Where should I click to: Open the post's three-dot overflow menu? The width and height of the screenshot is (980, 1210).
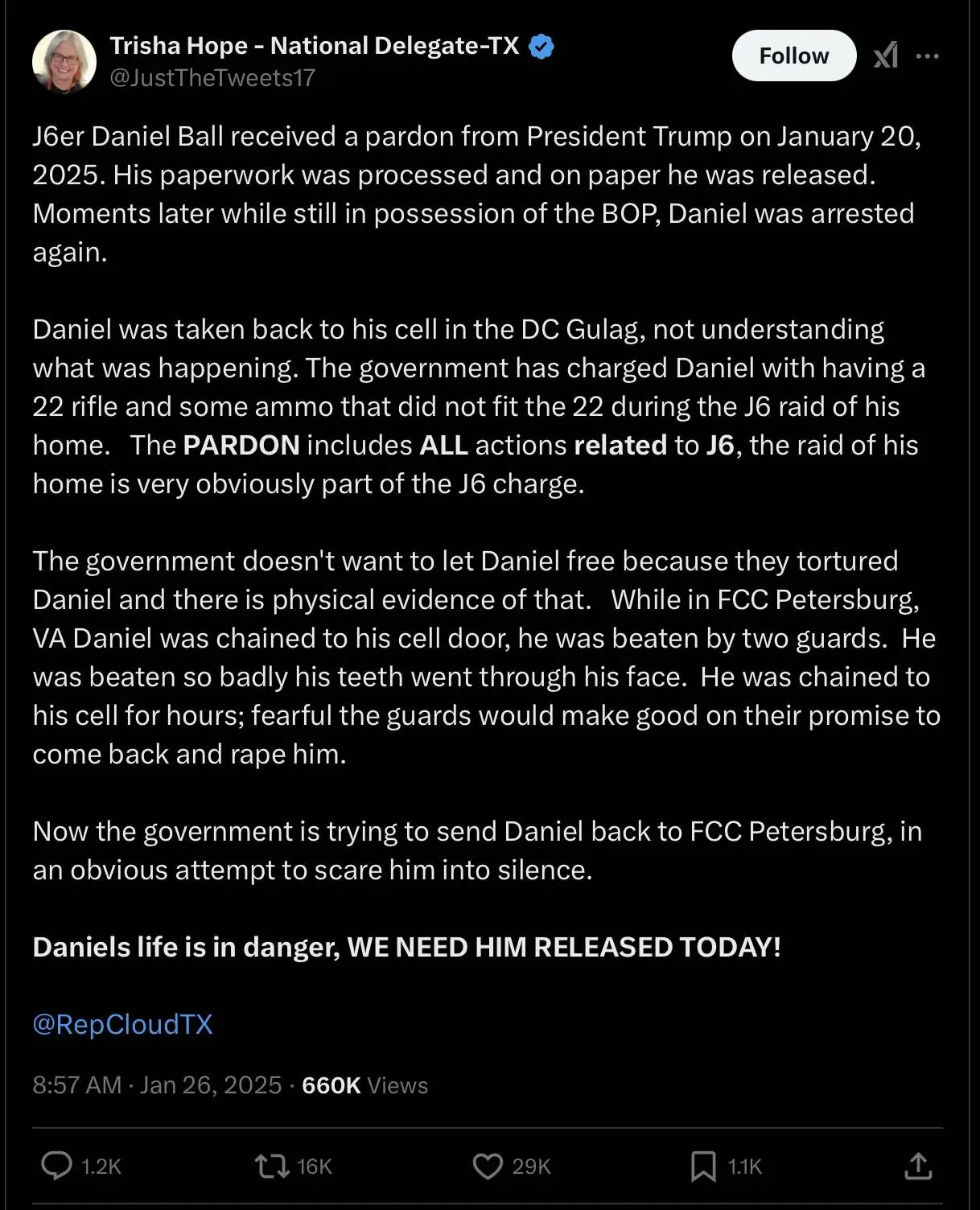(927, 56)
